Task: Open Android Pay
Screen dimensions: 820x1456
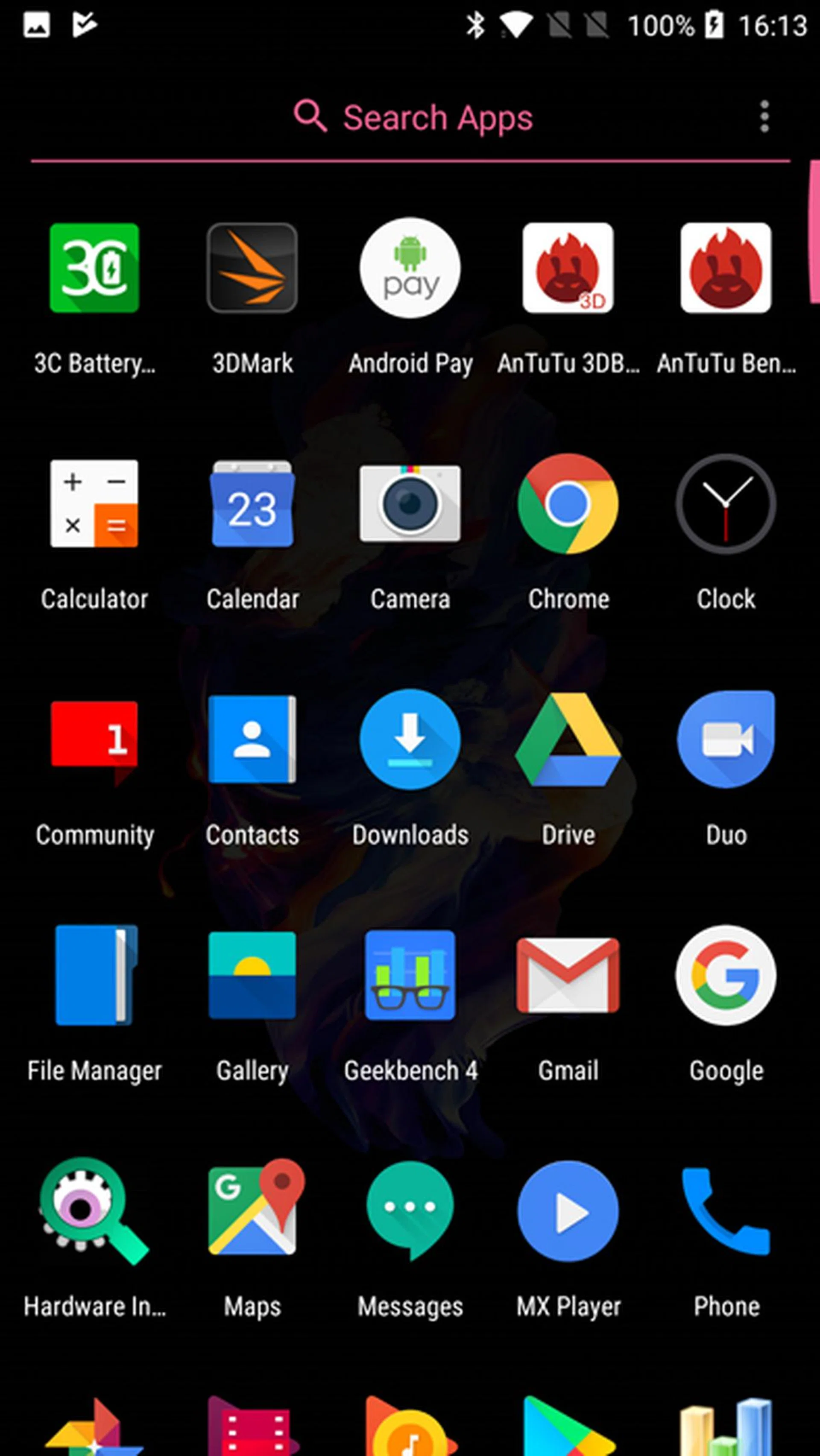Action: pyautogui.click(x=410, y=268)
